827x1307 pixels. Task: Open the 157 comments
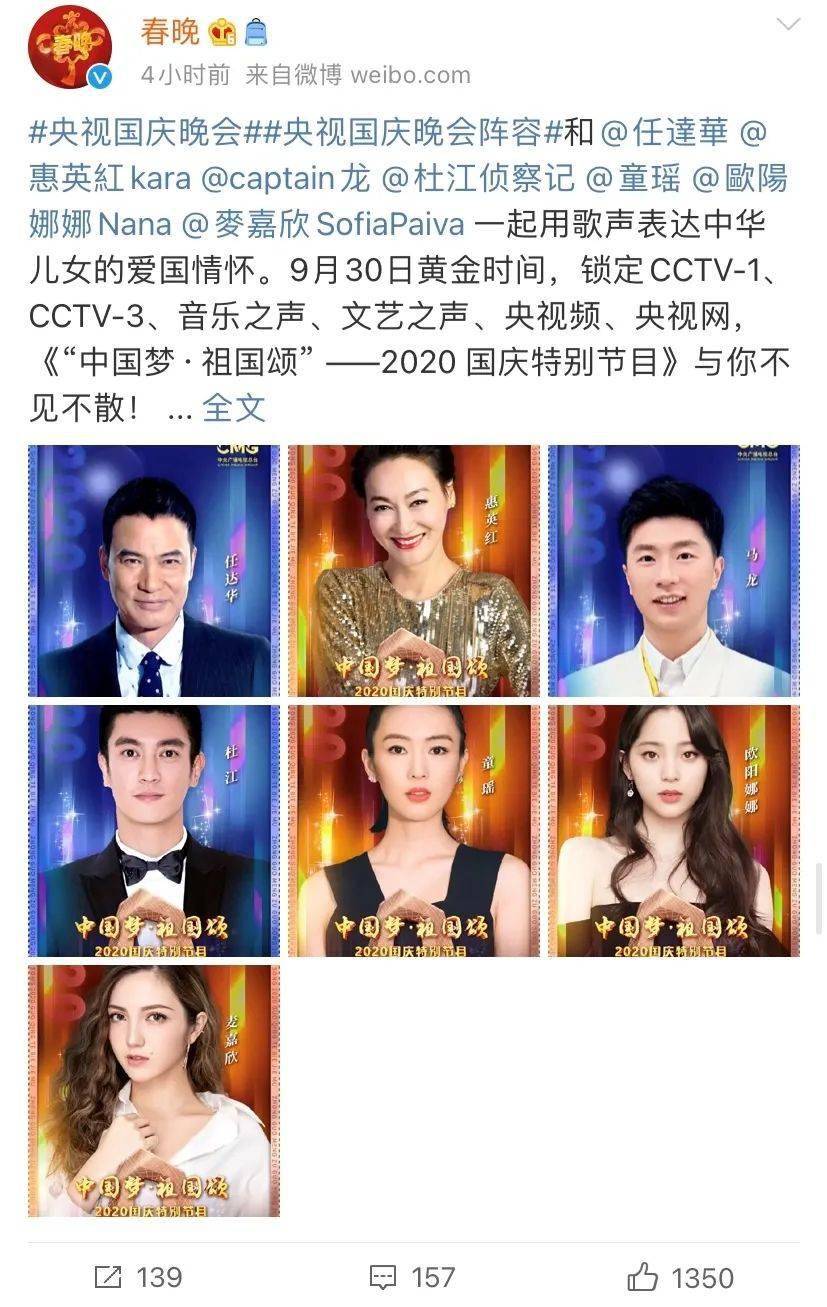[412, 1277]
